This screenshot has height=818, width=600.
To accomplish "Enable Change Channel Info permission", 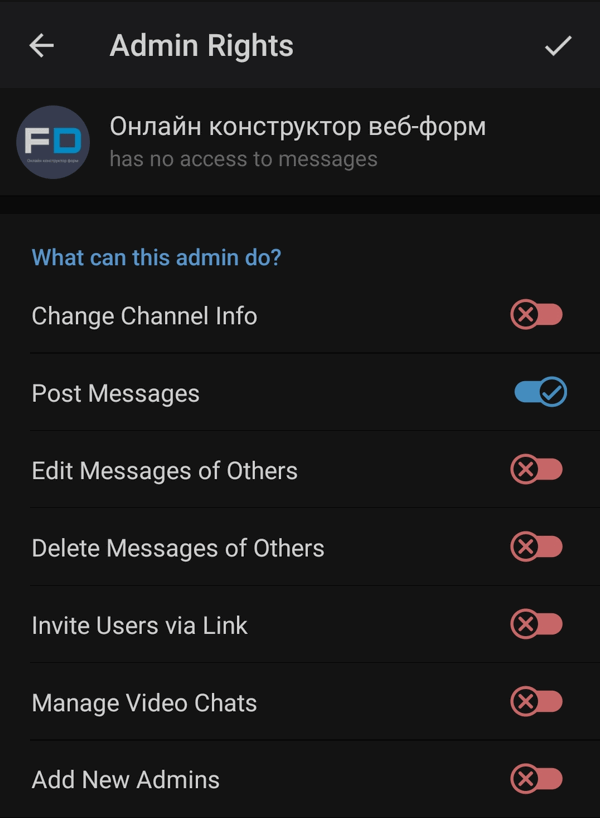I will (538, 316).
